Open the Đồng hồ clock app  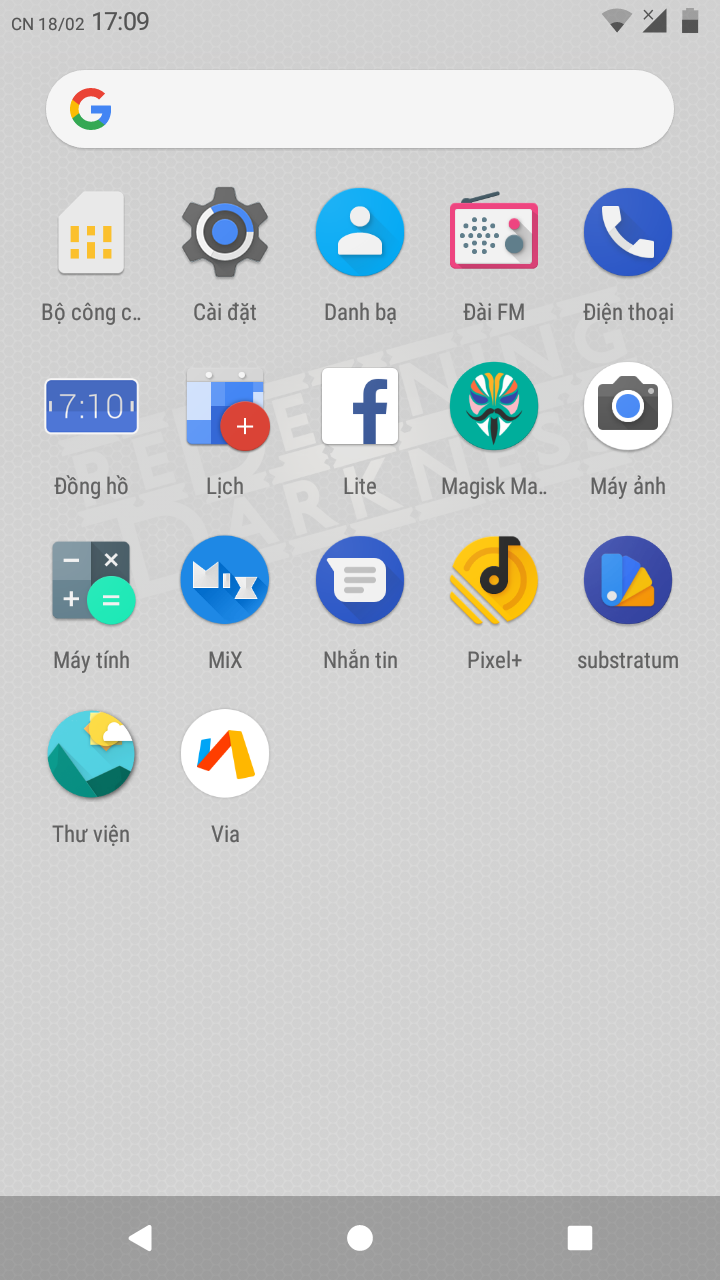pos(91,407)
